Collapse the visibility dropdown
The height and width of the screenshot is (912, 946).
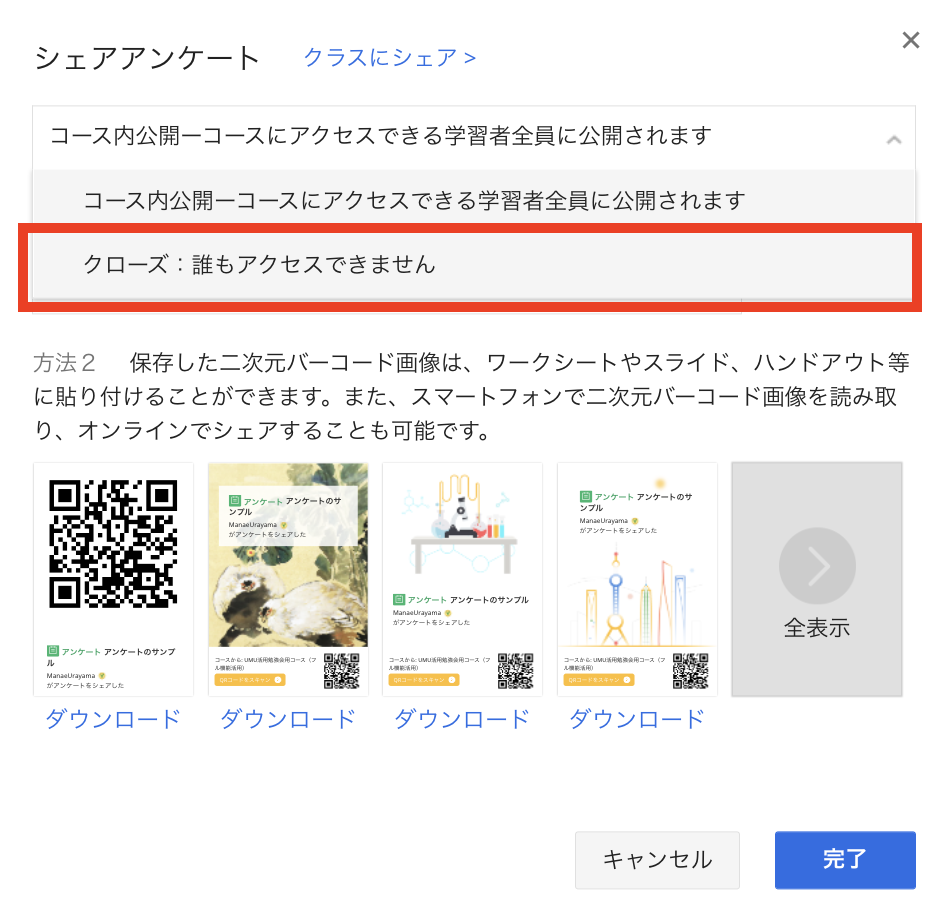tap(894, 140)
